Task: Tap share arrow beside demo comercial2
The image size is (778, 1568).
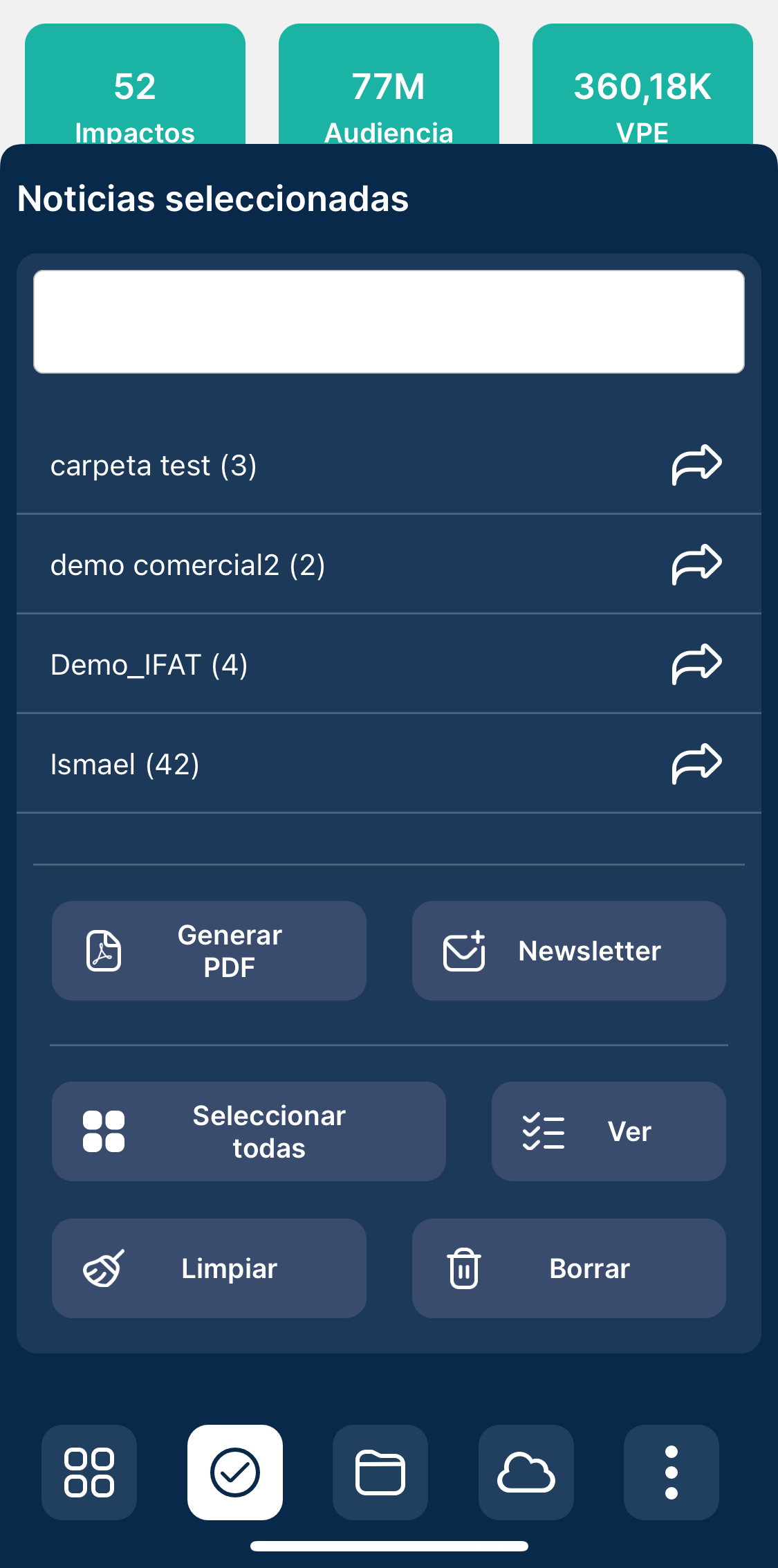Action: tap(696, 564)
